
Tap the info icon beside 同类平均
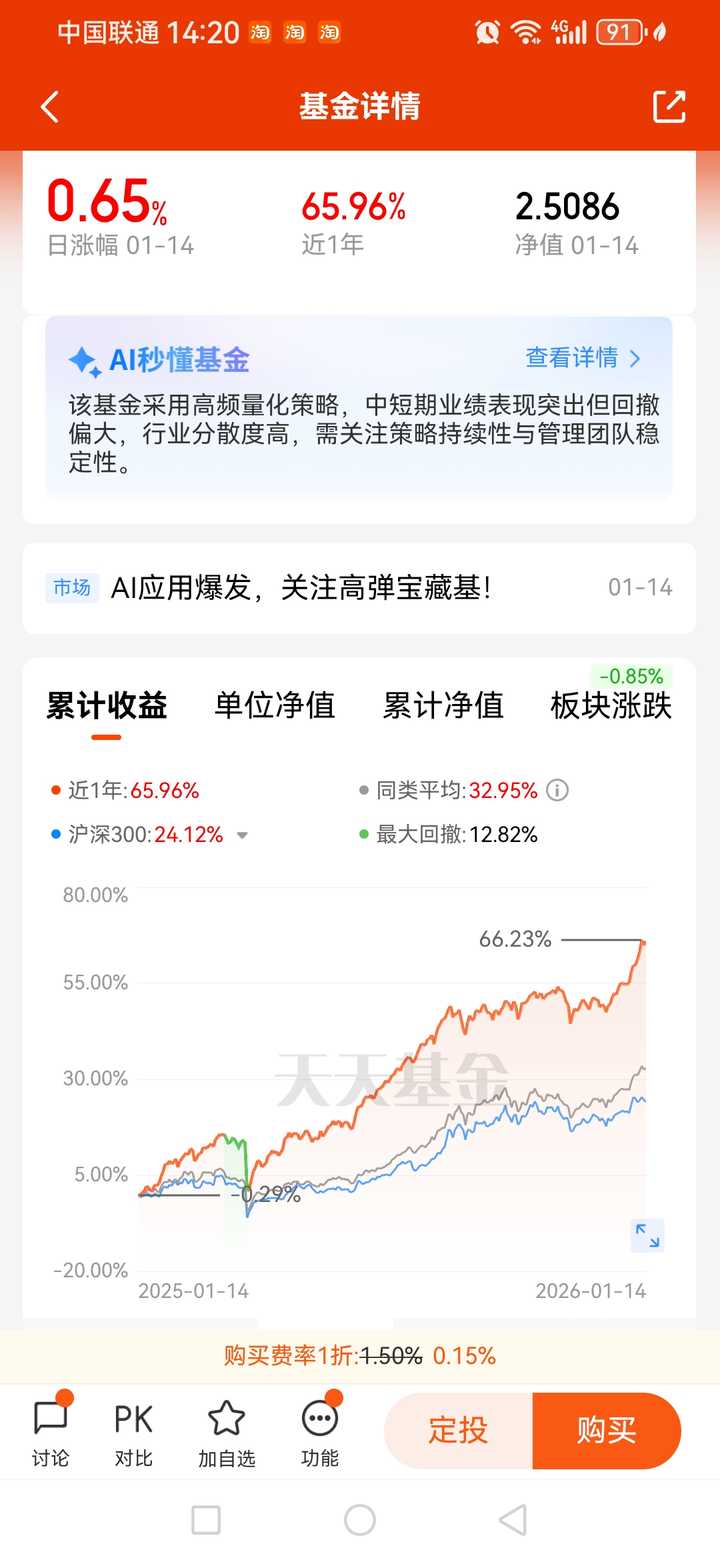557,791
